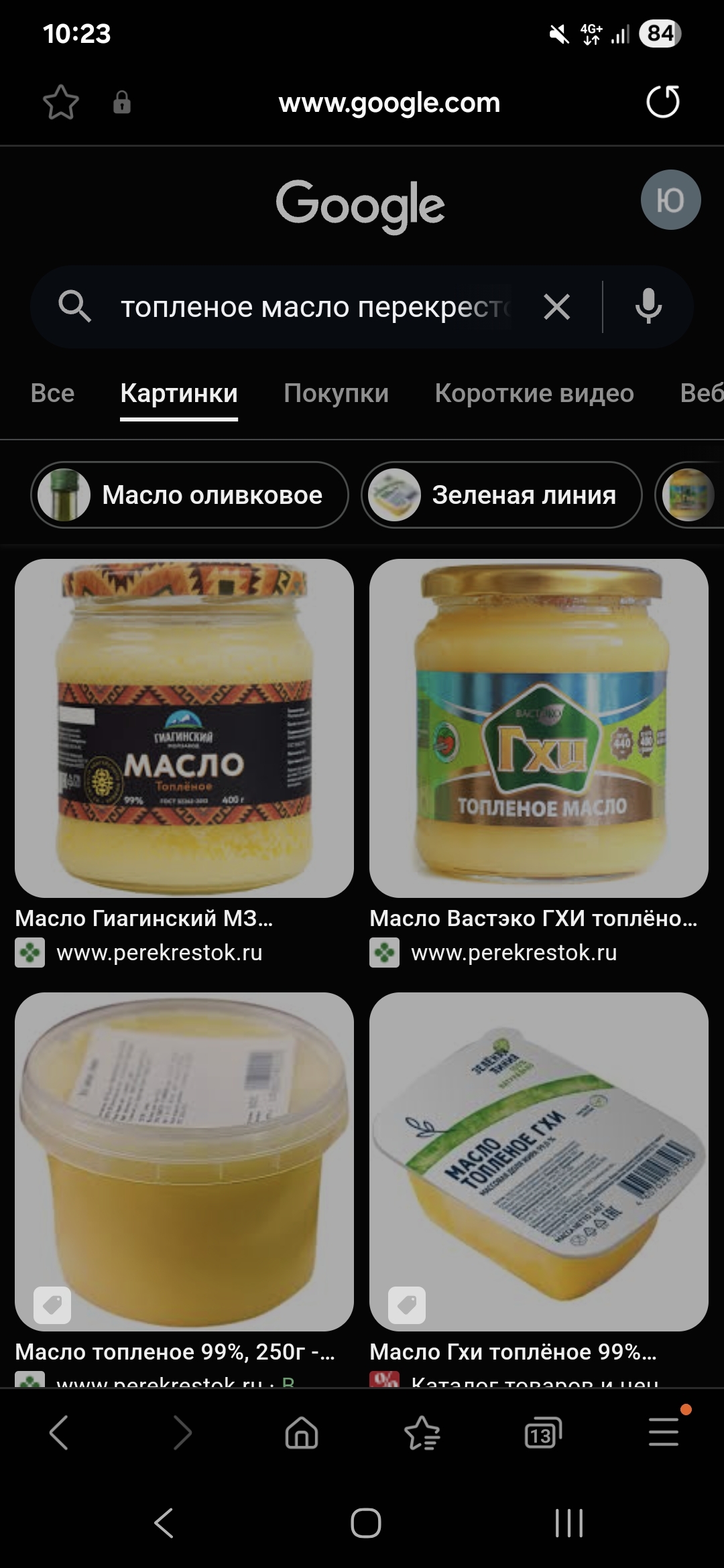Open the Ю account avatar
Viewport: 724px width, 1568px height.
click(x=670, y=200)
